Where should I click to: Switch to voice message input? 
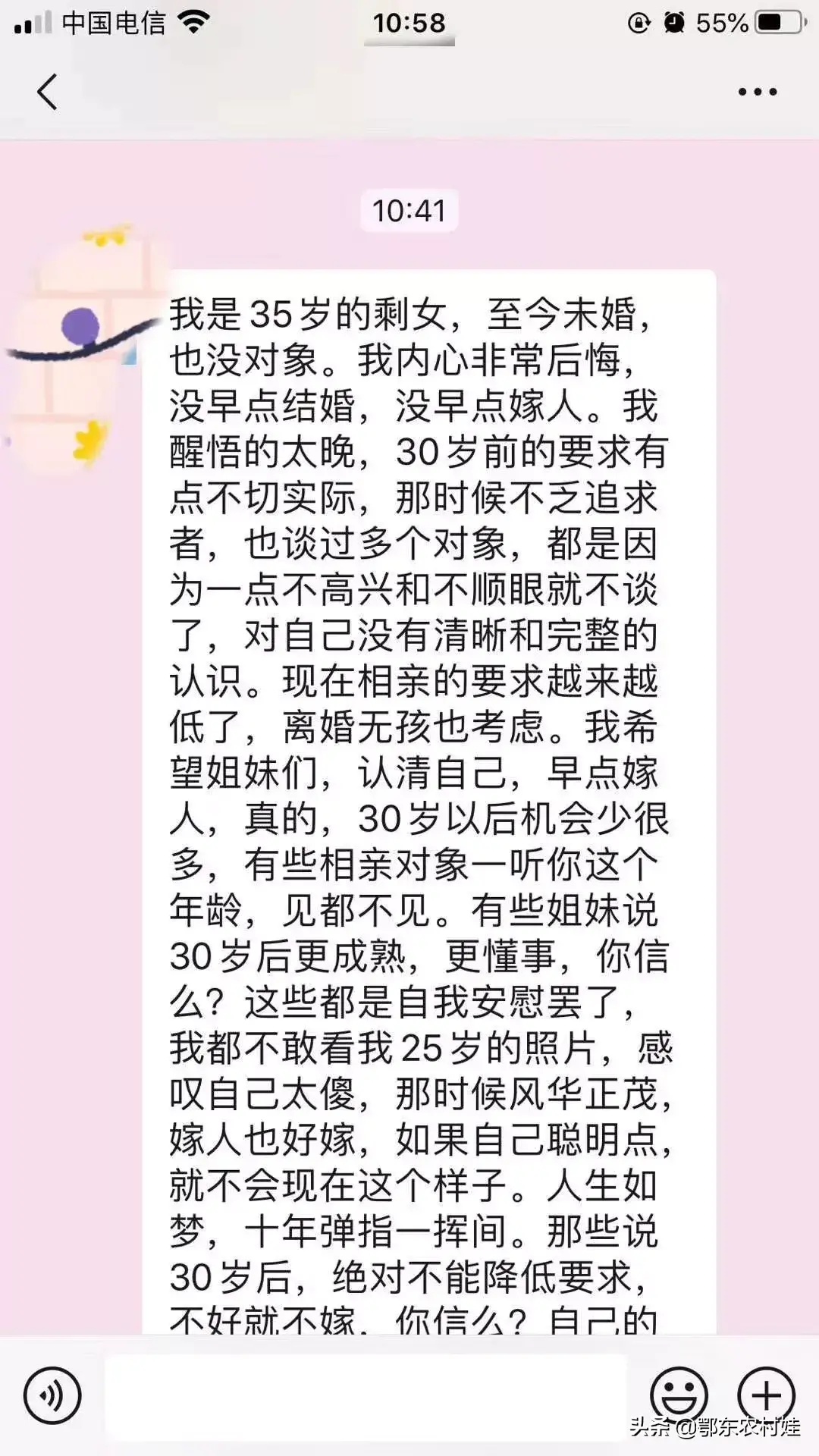click(x=52, y=1395)
